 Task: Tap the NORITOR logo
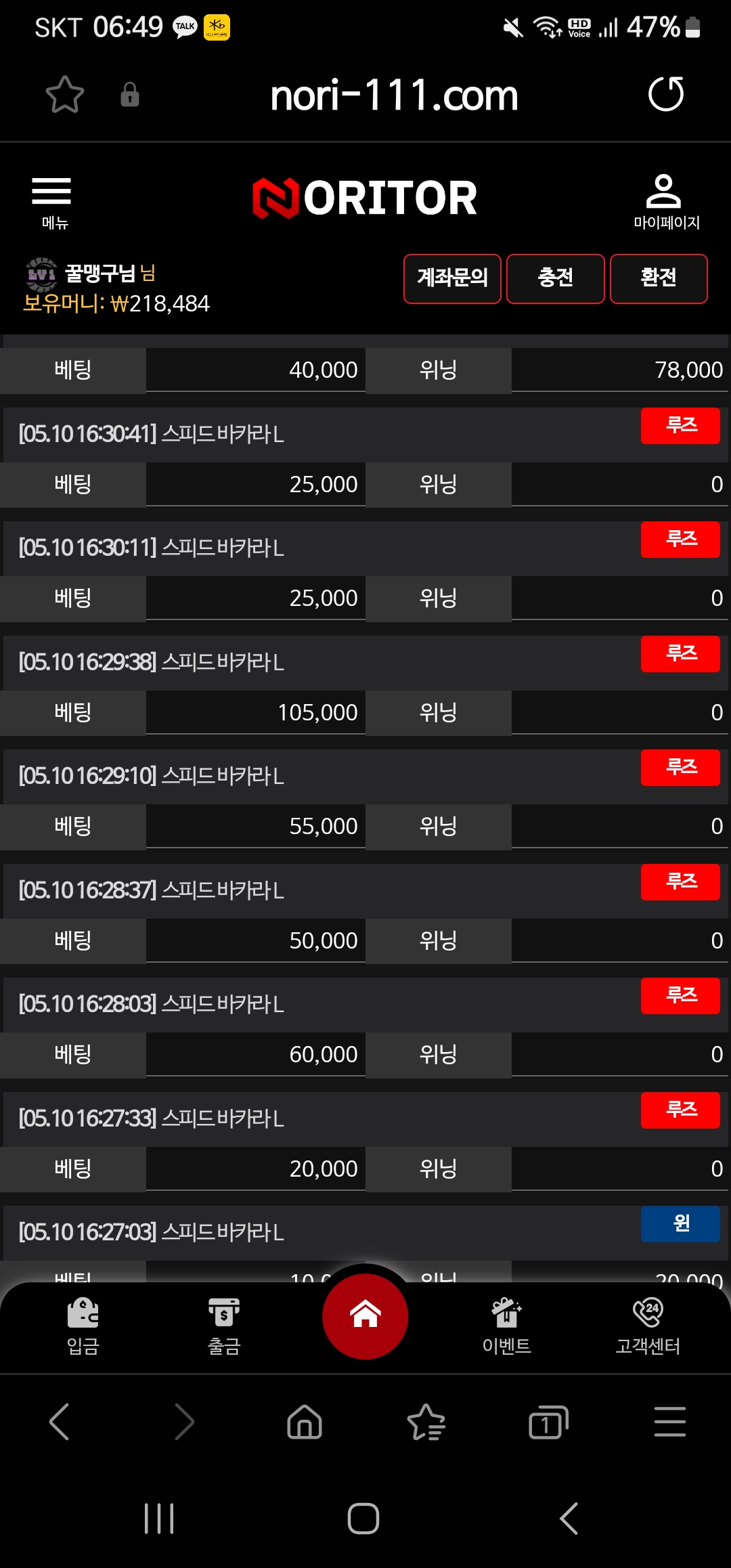(365, 198)
